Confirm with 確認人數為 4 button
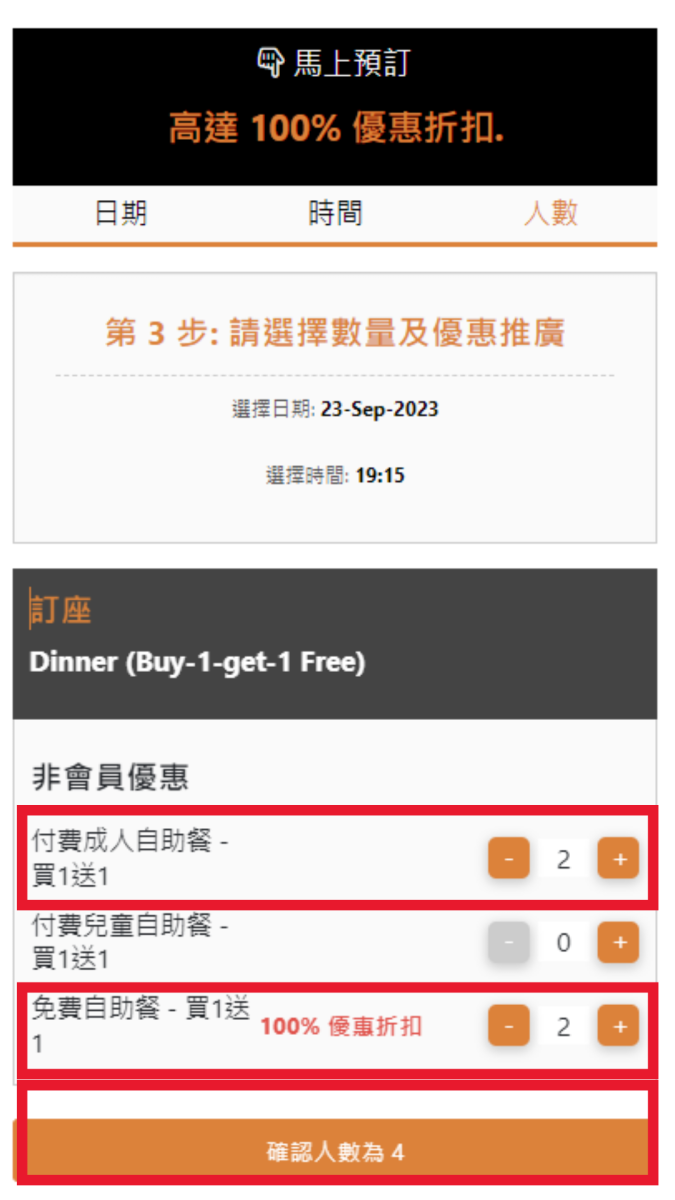The image size is (675, 1200). 336,1152
